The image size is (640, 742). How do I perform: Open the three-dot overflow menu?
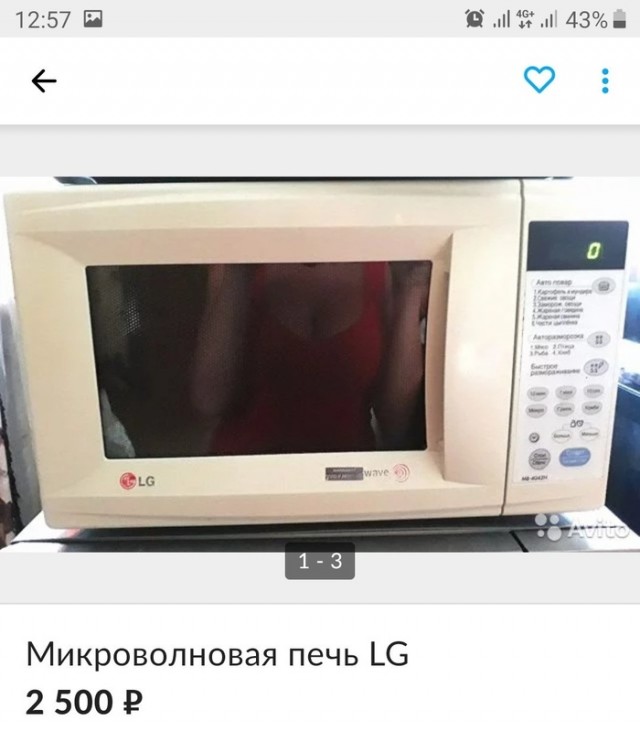click(605, 80)
